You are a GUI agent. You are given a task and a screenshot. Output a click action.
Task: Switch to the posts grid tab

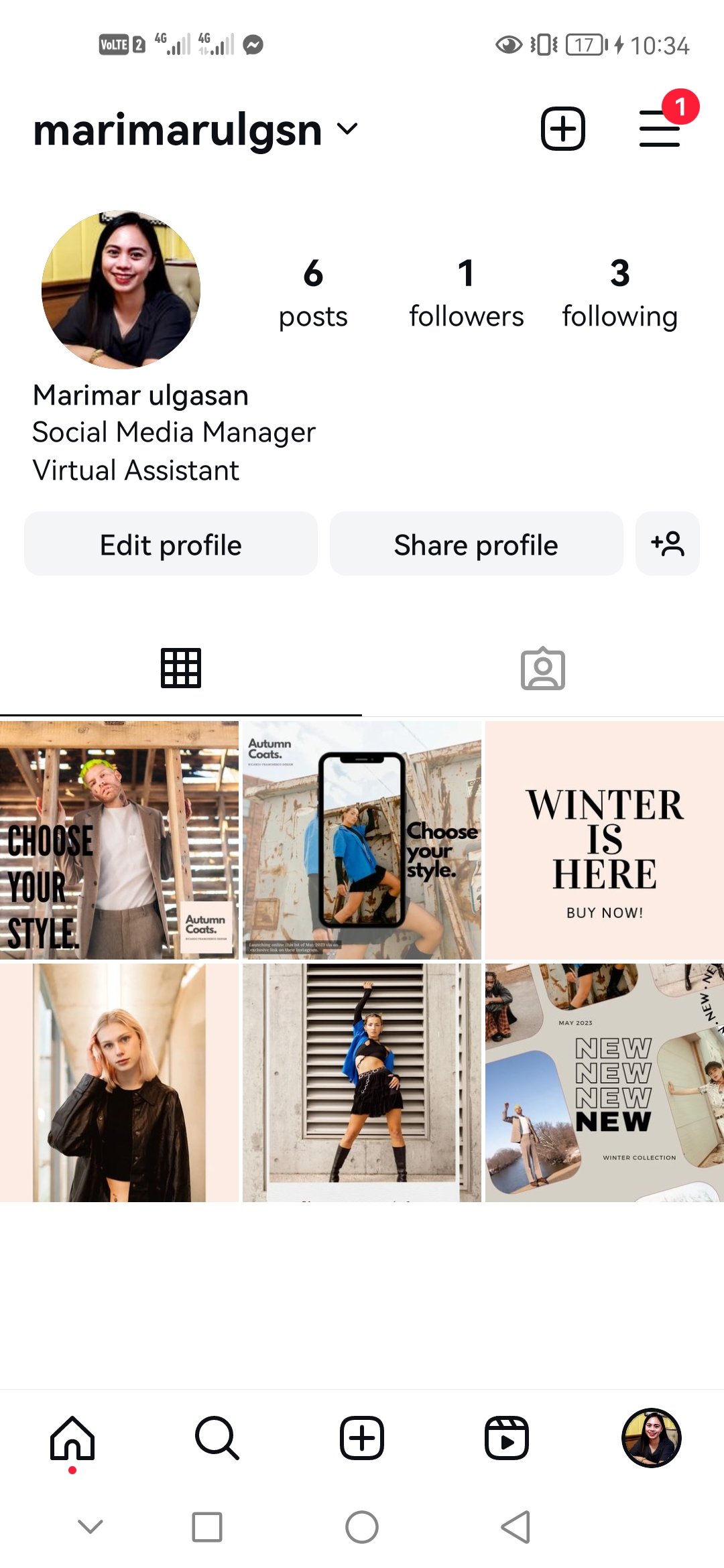(x=181, y=668)
